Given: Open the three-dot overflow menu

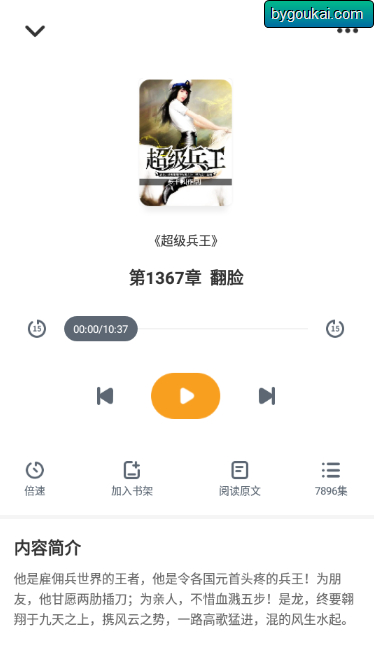Looking at the screenshot, I should coord(347,30).
